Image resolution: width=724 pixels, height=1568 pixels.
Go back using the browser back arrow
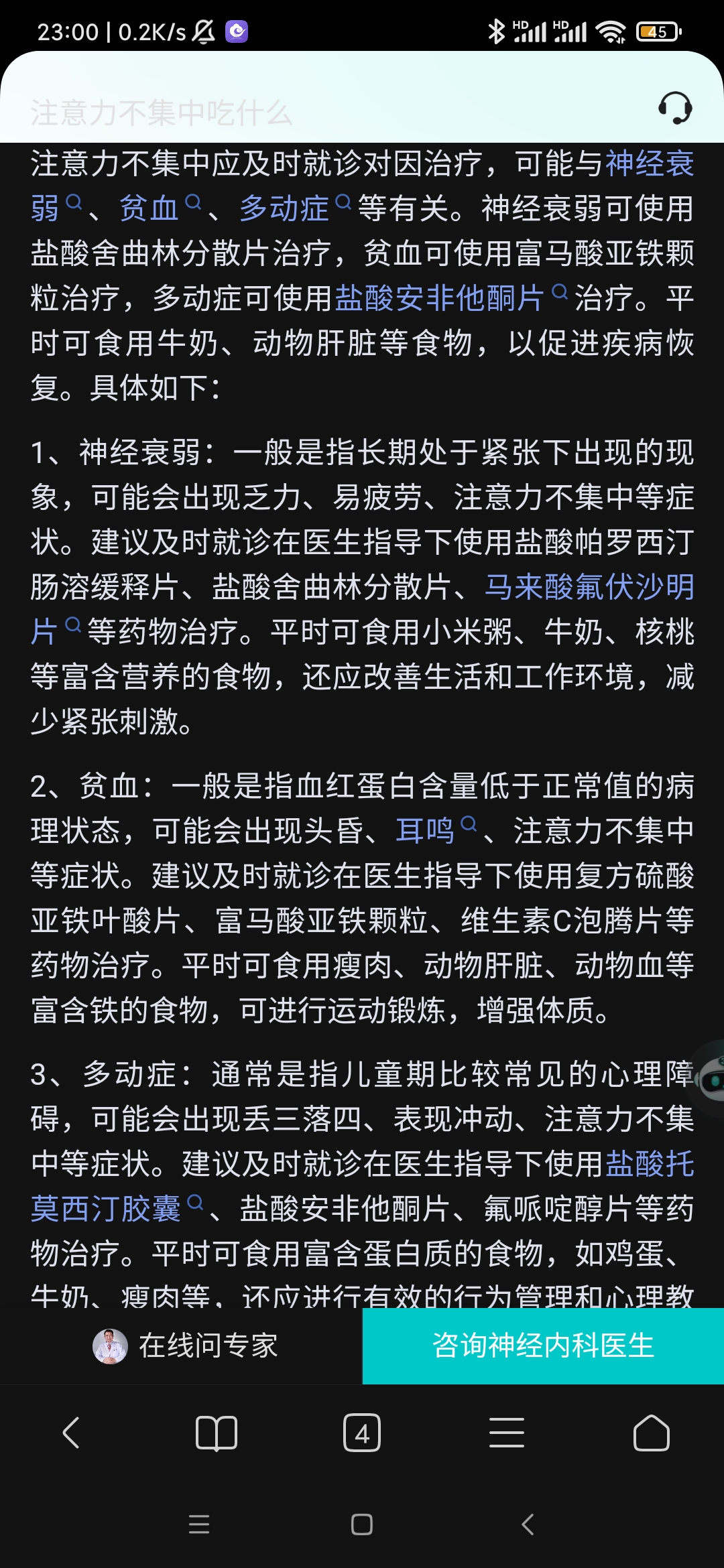coord(72,1433)
